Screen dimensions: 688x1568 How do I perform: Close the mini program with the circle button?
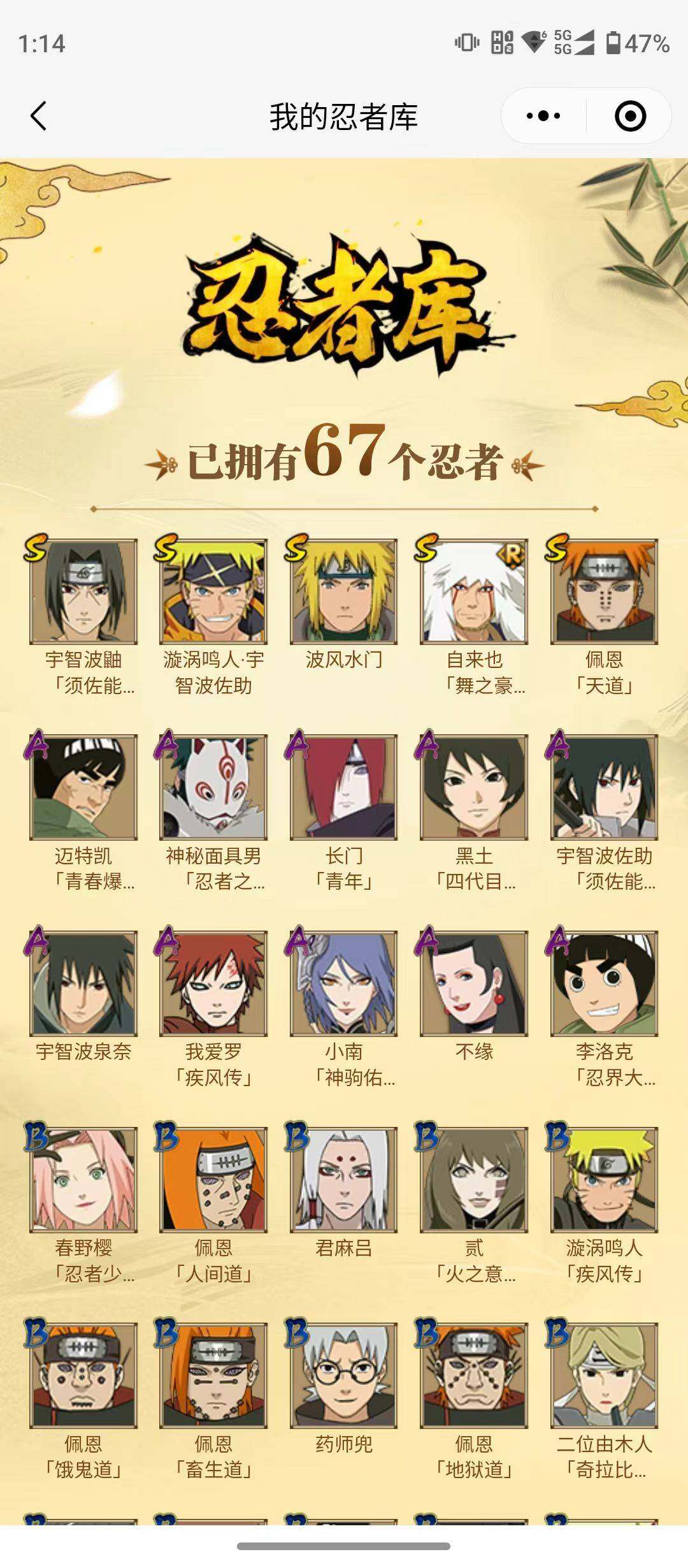[x=630, y=116]
